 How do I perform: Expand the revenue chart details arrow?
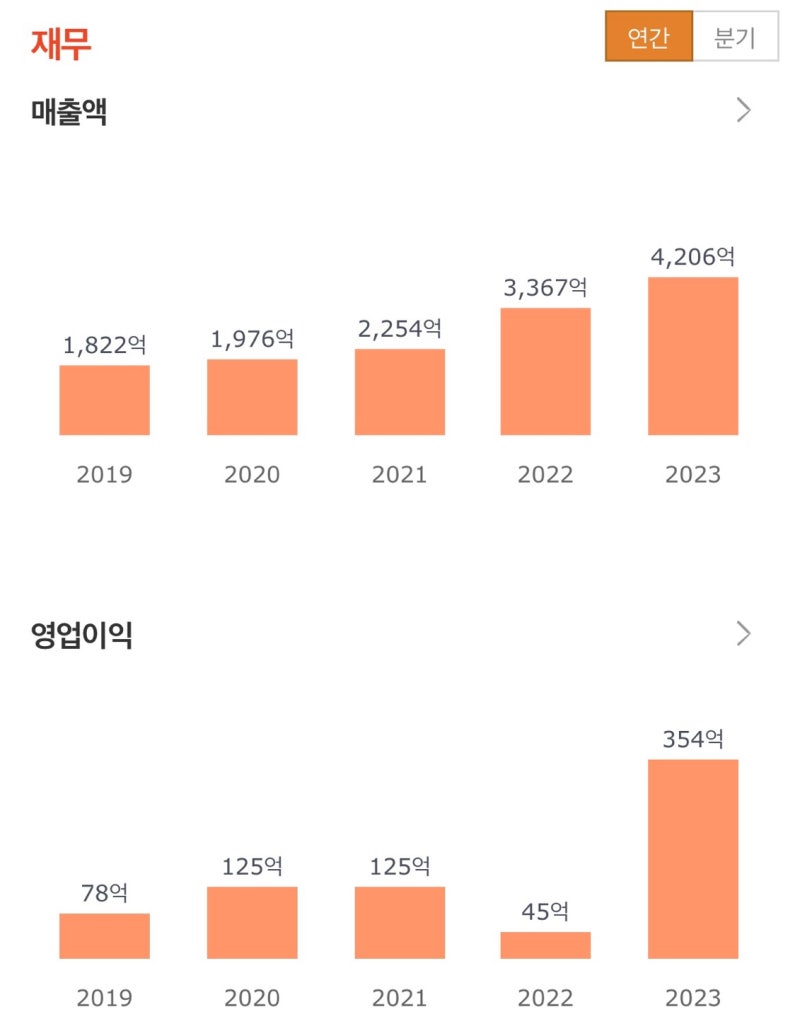[x=741, y=111]
